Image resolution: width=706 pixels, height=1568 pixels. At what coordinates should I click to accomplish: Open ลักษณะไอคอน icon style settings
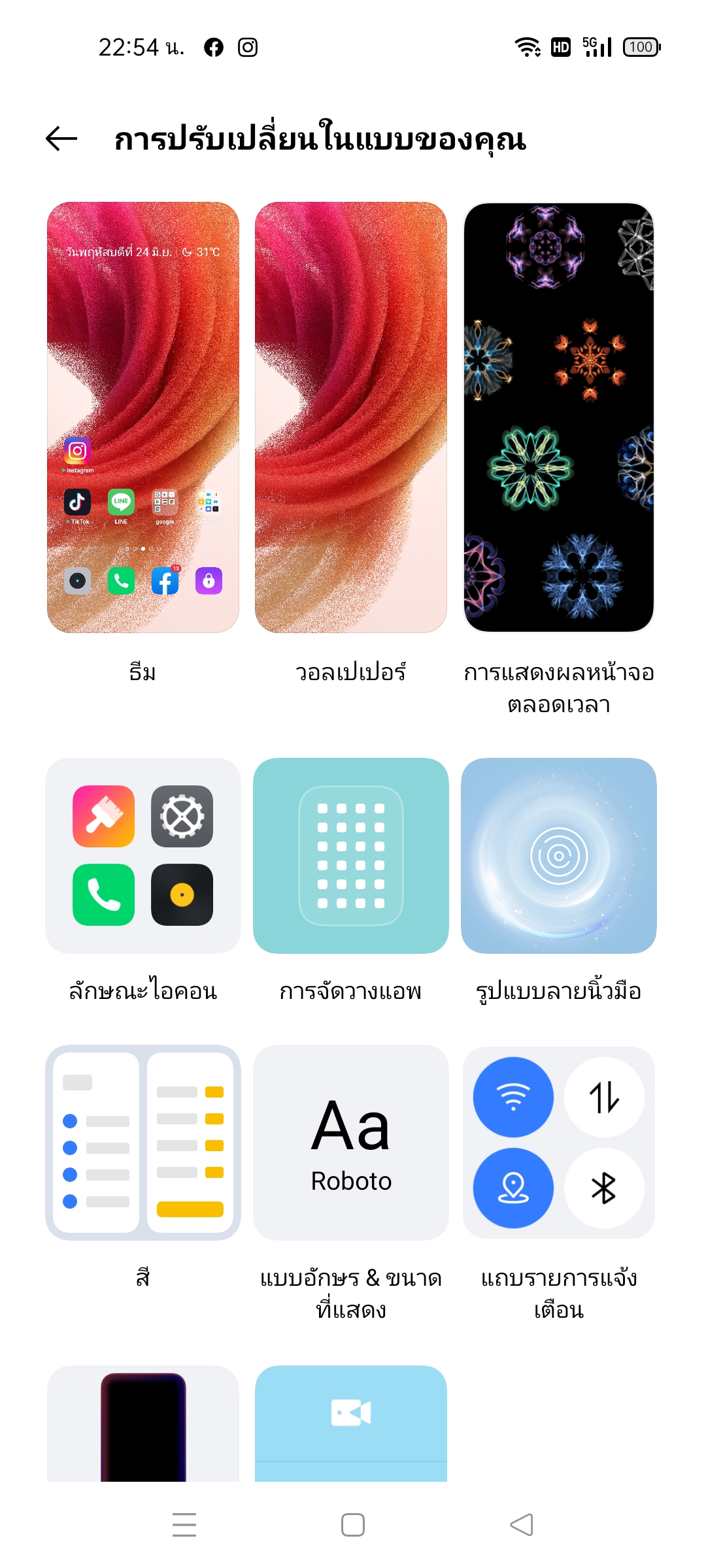[143, 856]
